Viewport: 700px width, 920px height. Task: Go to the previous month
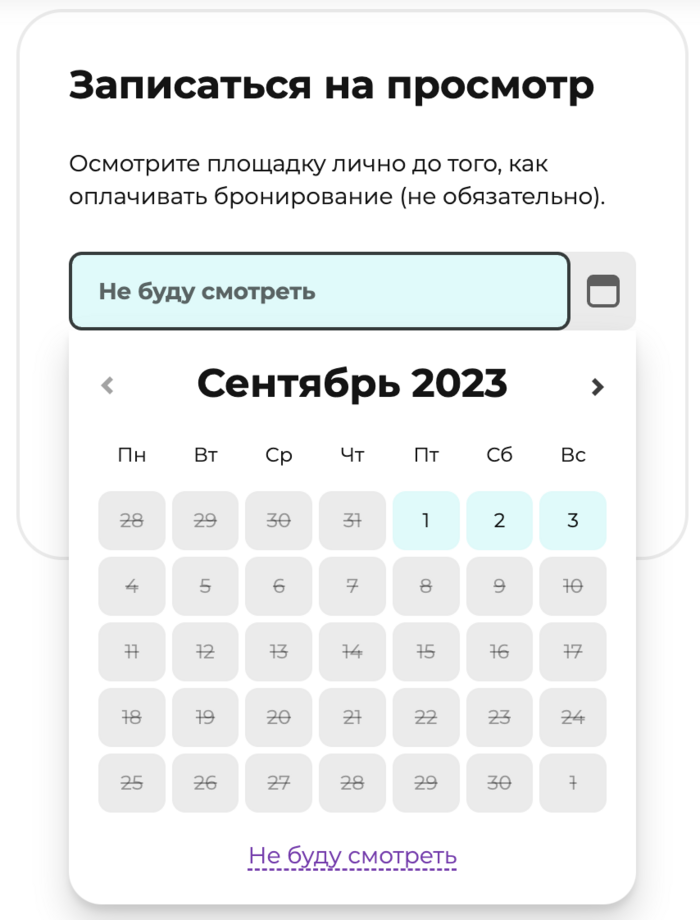coord(108,386)
